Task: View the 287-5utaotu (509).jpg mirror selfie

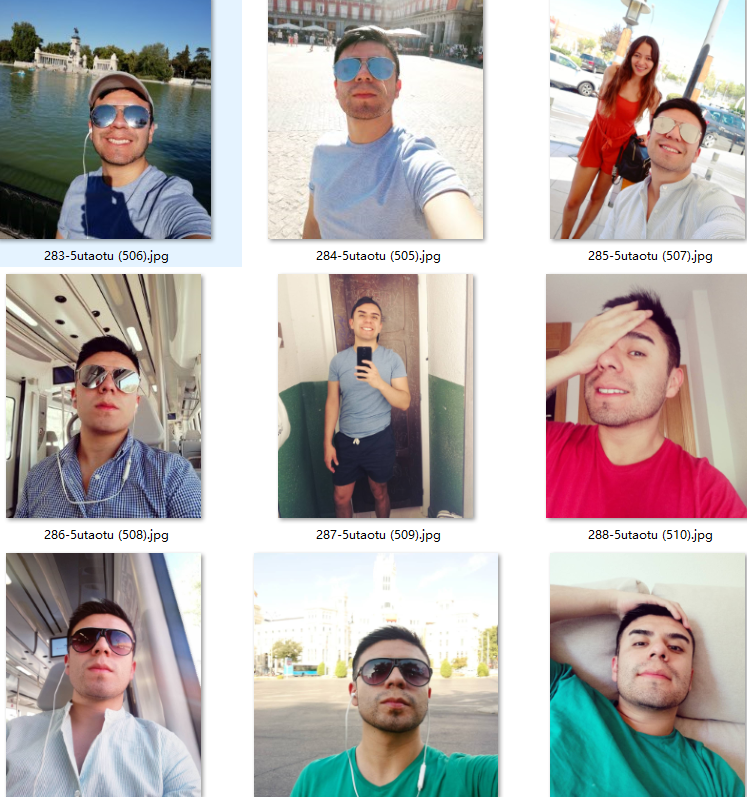Action: (x=375, y=396)
